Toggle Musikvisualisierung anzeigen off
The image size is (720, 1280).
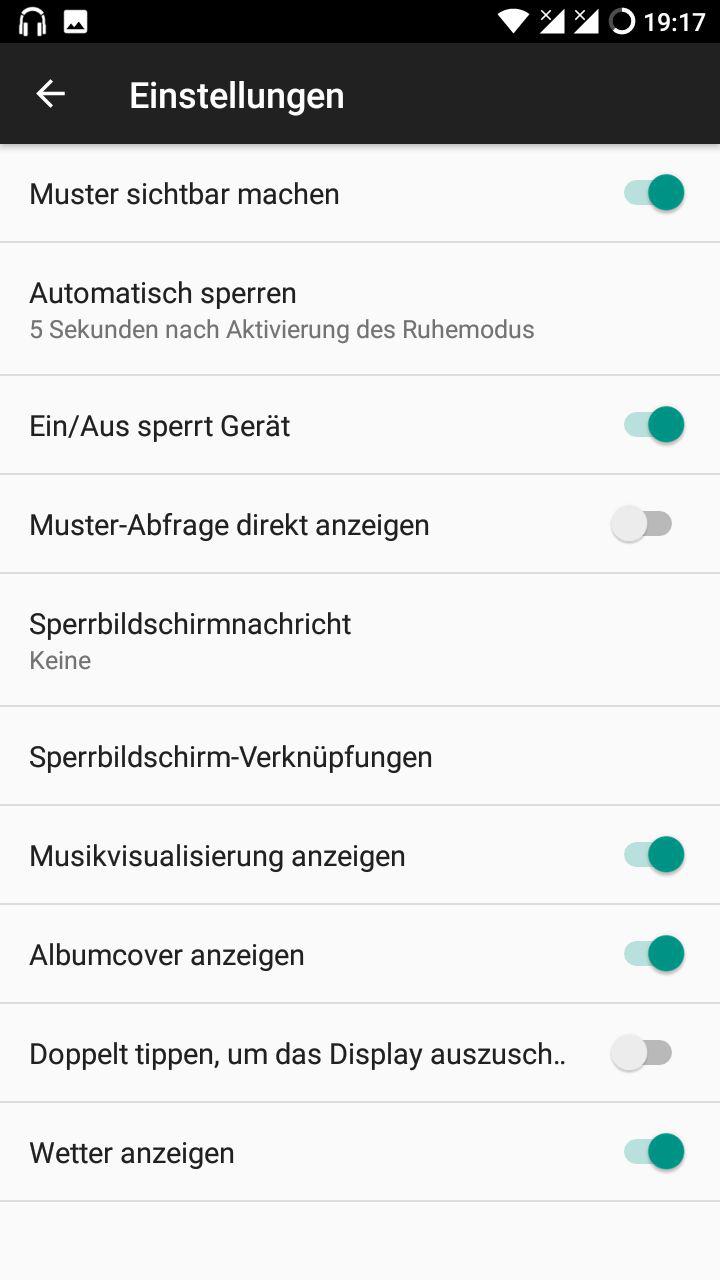[654, 856]
